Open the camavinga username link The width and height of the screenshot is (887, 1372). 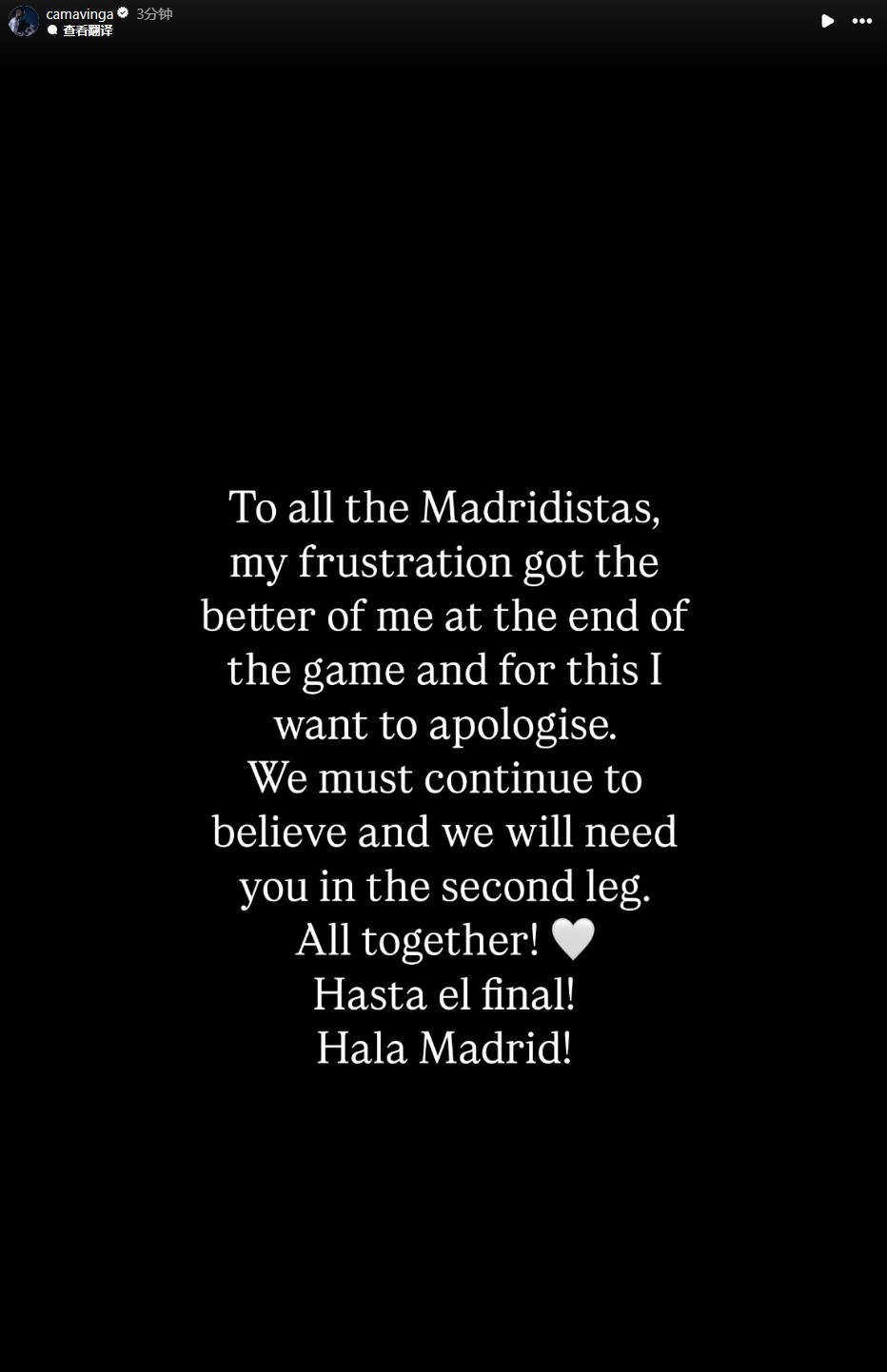[79, 14]
